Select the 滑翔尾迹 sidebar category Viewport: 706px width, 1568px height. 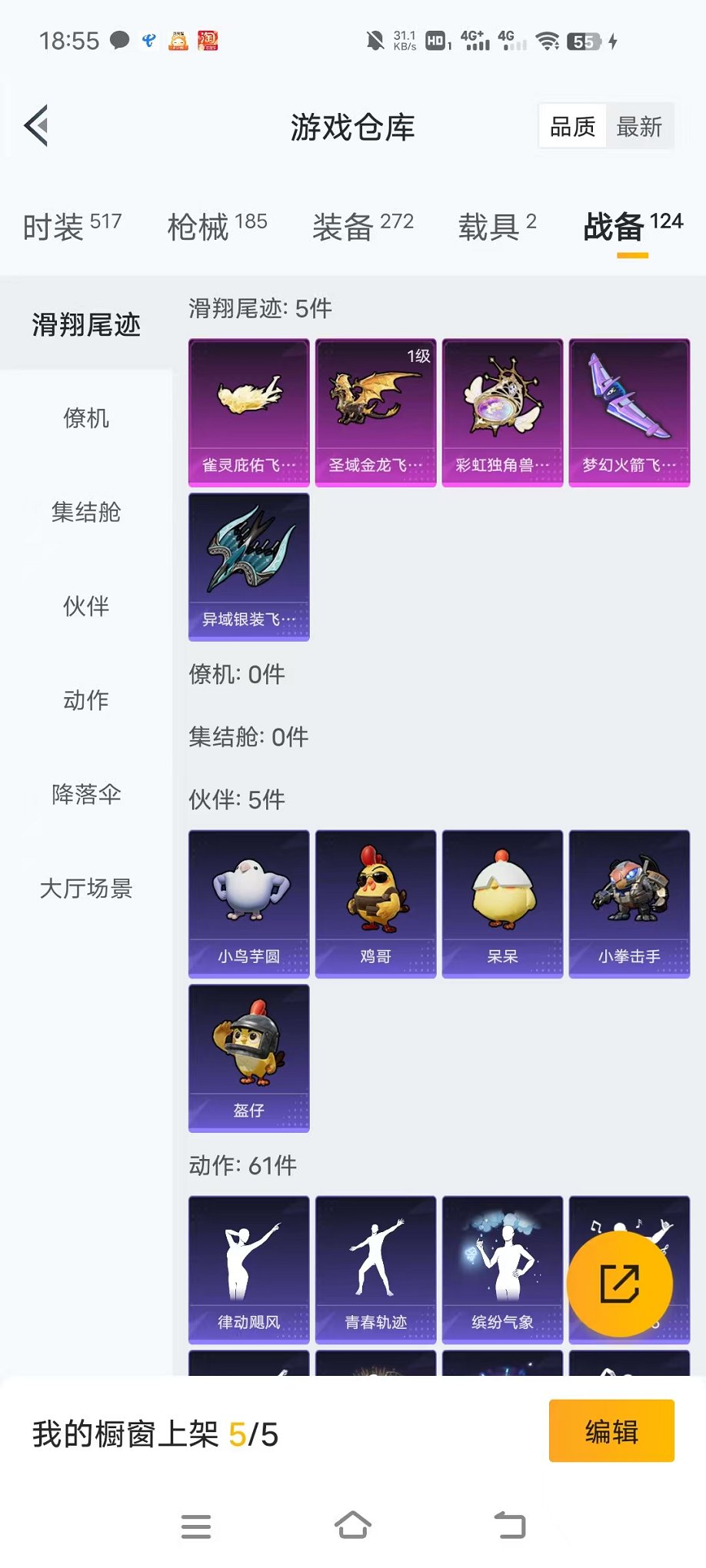point(87,324)
